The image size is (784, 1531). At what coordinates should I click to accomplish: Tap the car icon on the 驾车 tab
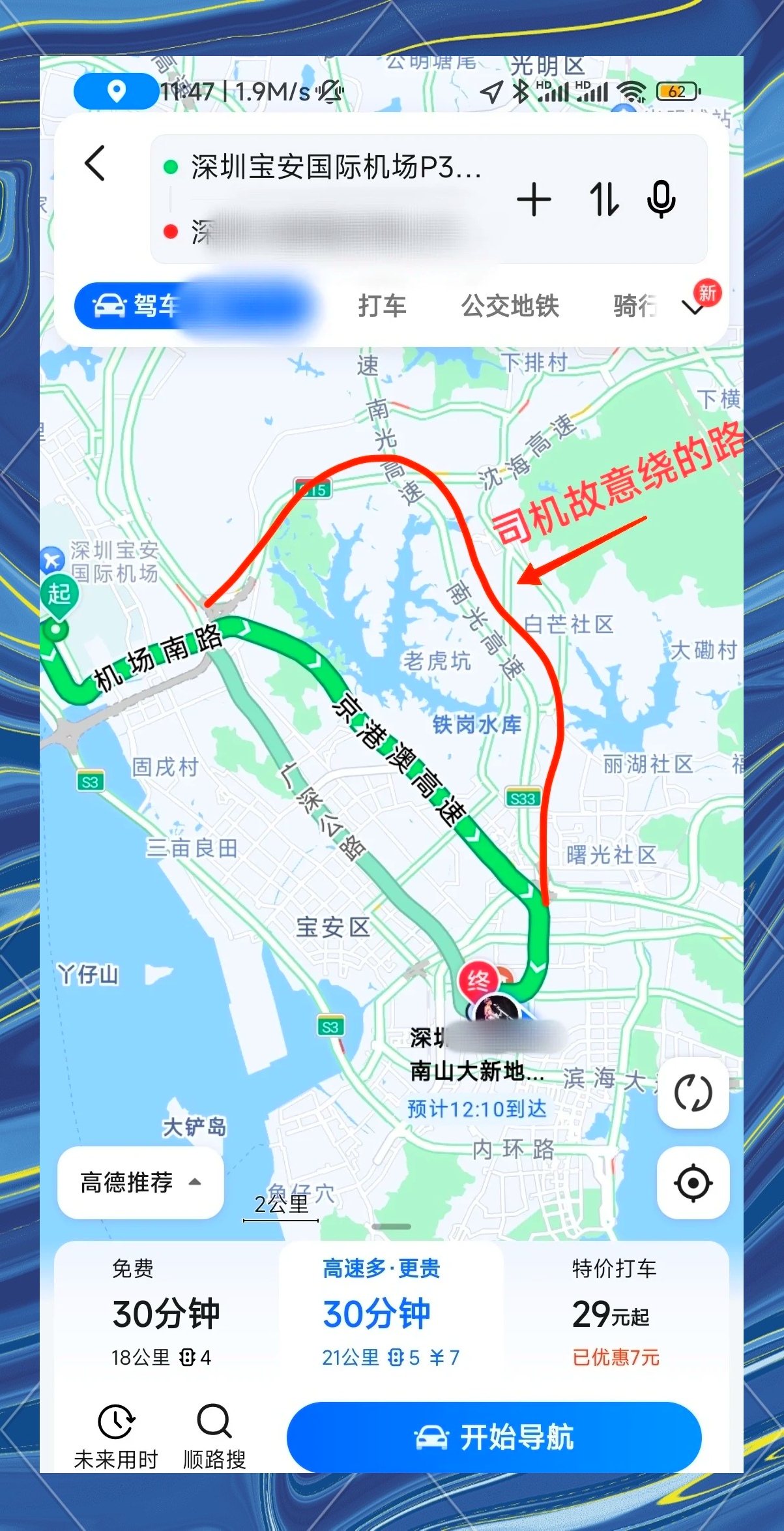tap(111, 305)
